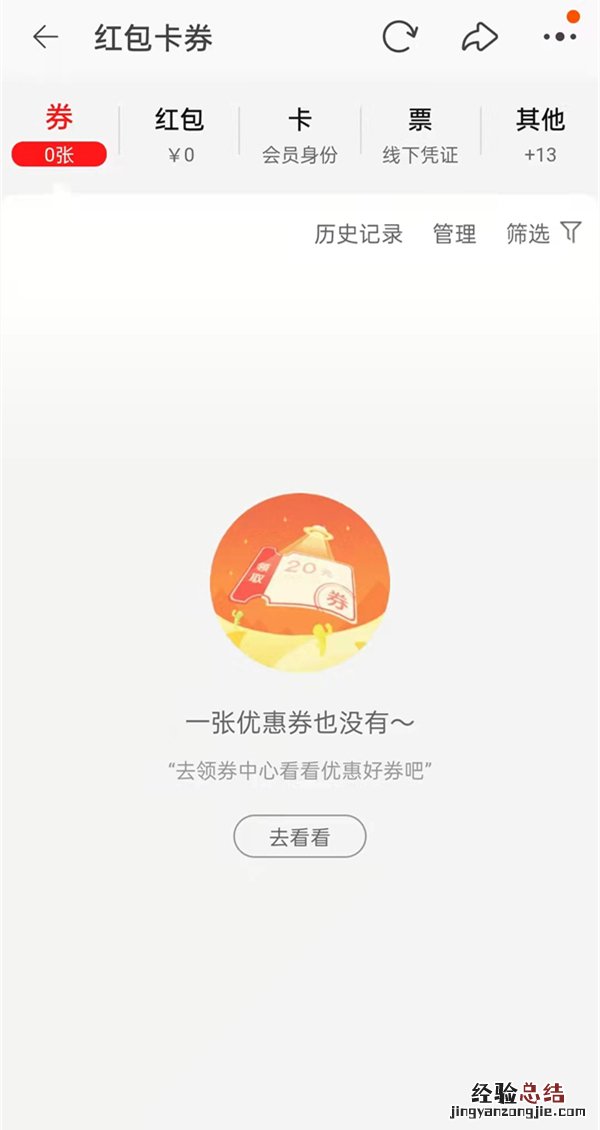Open the 票 线下凭证 tab
600x1130 pixels.
point(420,133)
